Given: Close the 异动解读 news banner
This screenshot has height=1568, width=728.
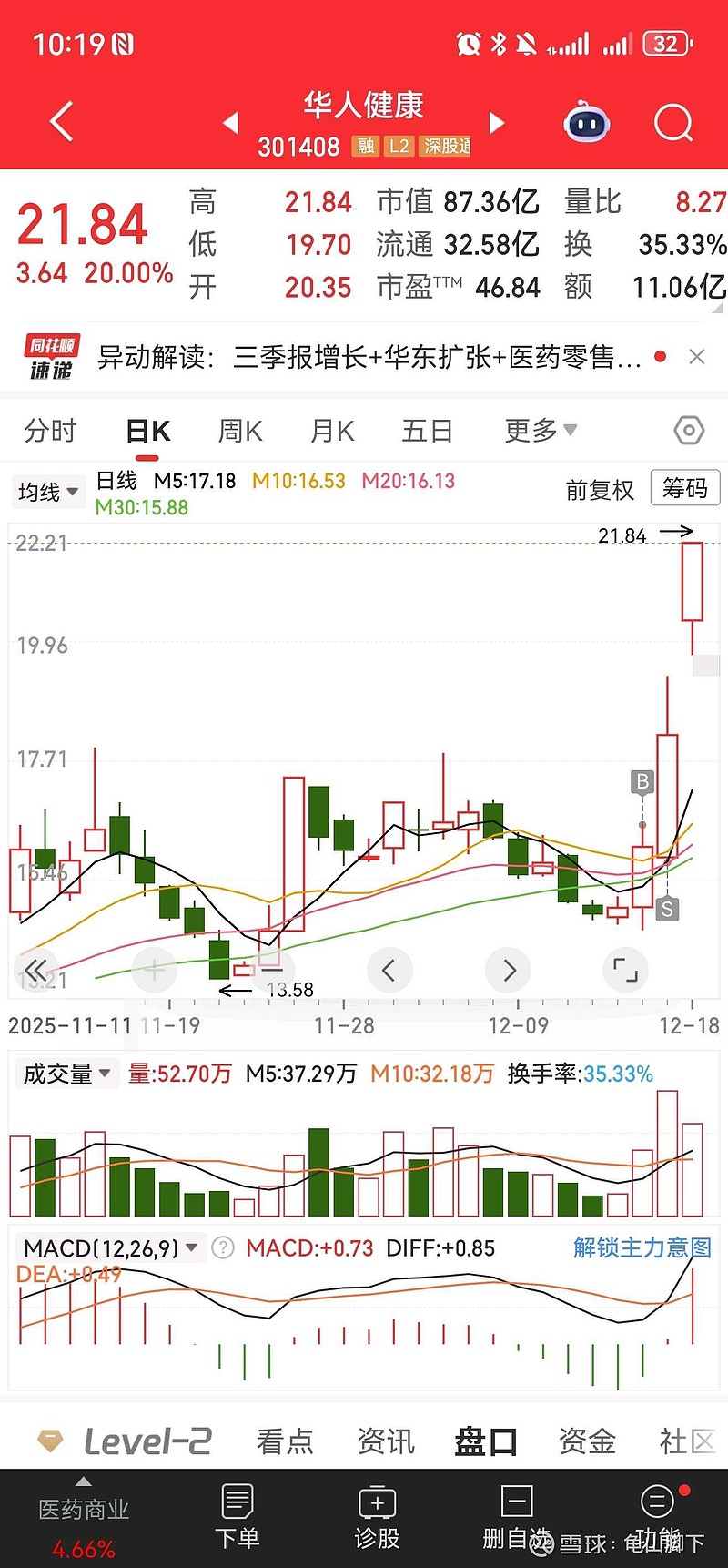Looking at the screenshot, I should [x=697, y=357].
